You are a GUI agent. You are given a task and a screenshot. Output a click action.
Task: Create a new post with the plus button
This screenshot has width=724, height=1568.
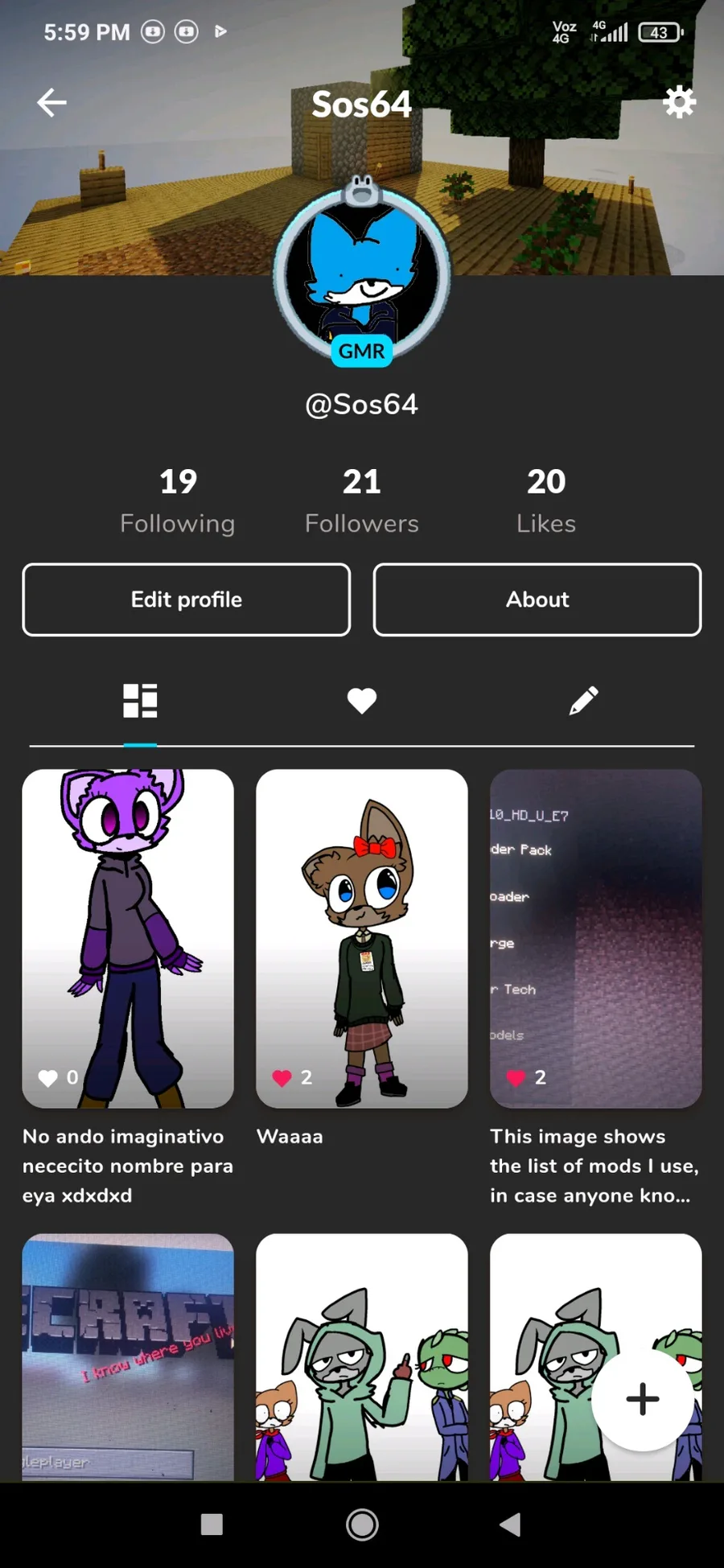coord(642,1399)
